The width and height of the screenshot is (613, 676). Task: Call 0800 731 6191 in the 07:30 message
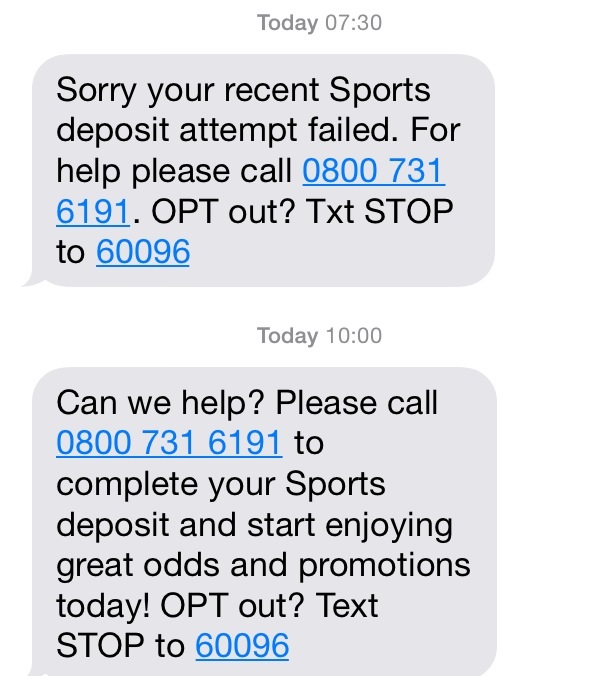click(x=372, y=172)
